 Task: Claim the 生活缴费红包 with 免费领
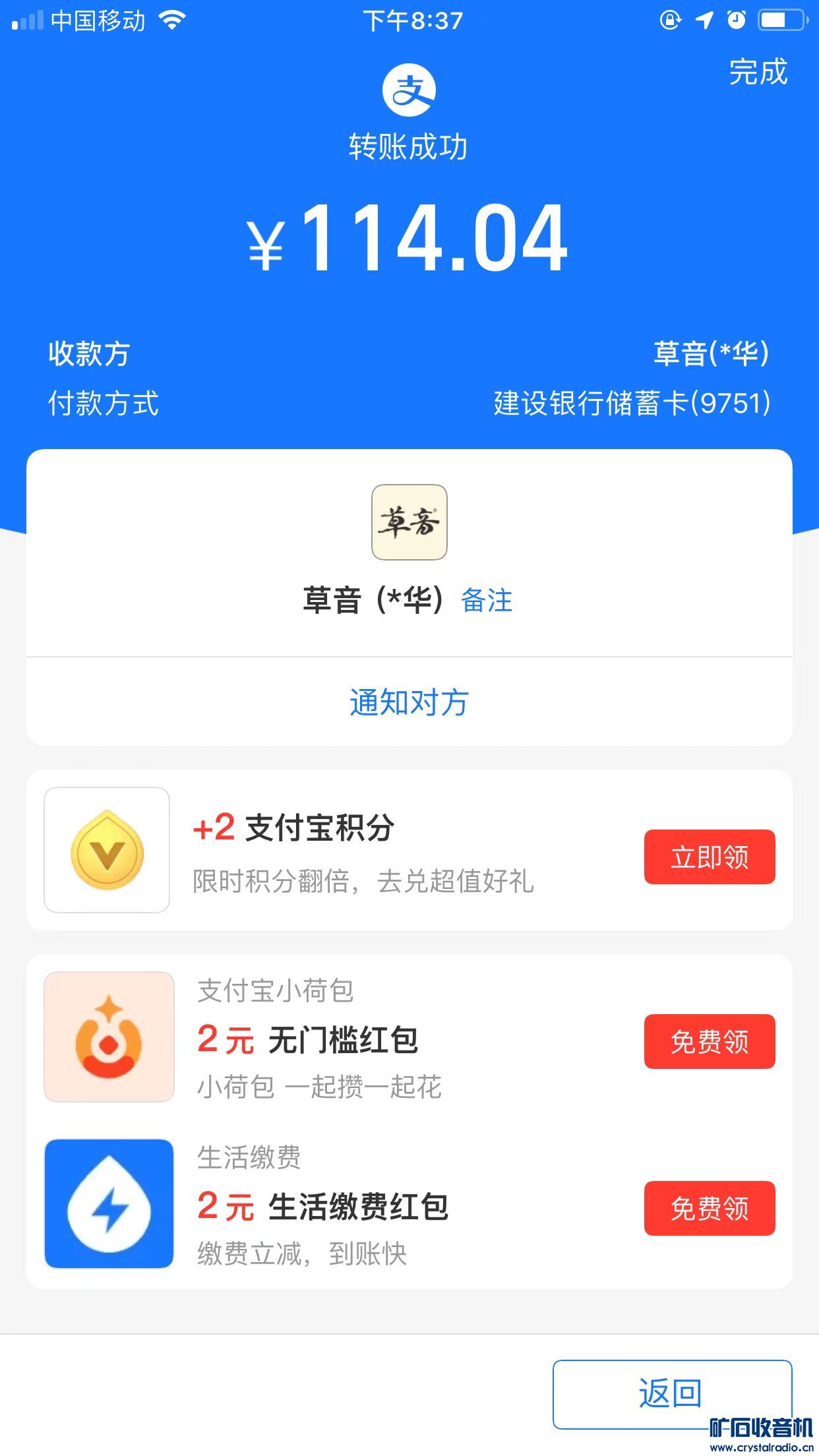pyautogui.click(x=709, y=1209)
